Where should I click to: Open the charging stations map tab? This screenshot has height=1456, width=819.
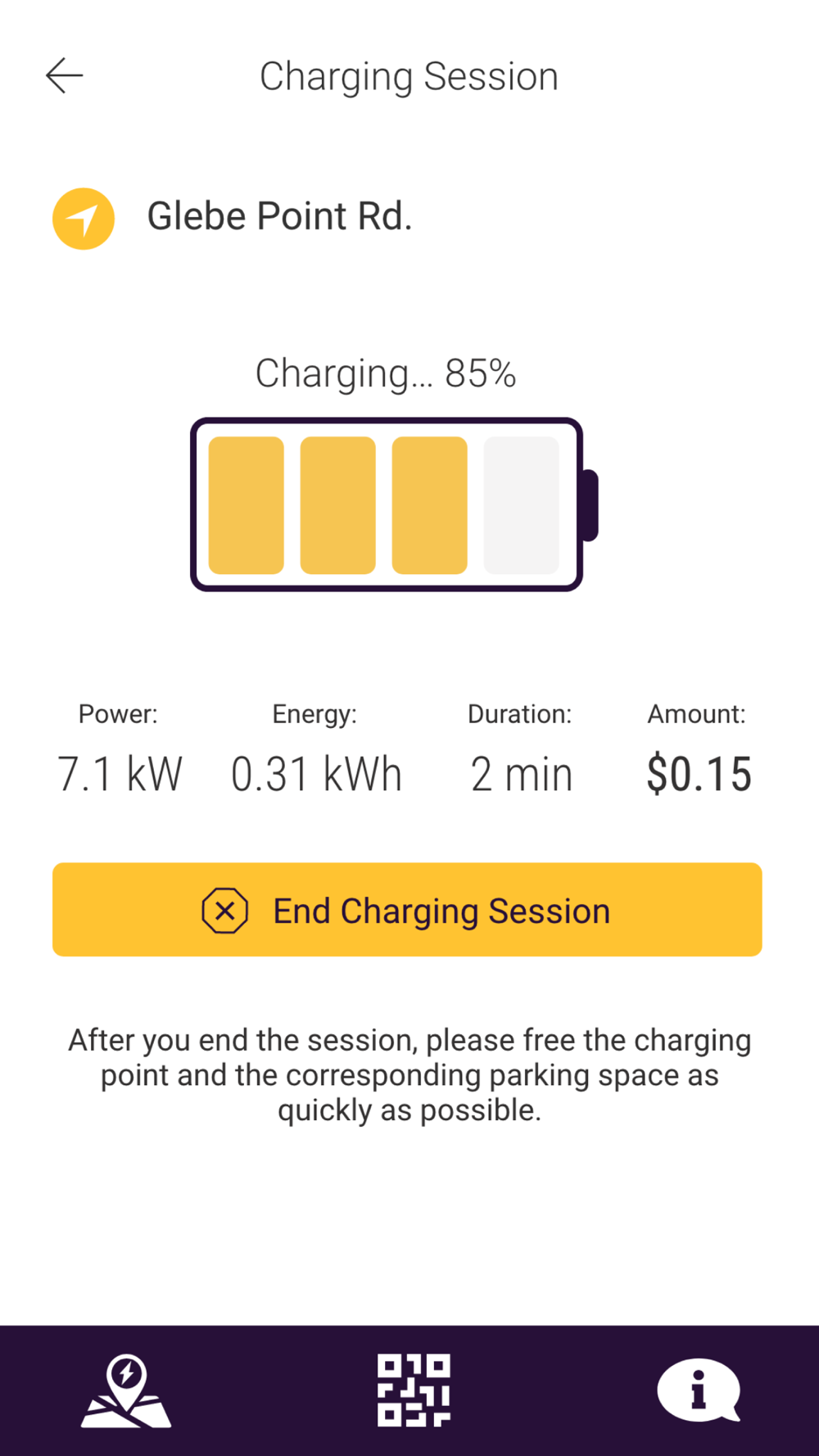pyautogui.click(x=126, y=1390)
